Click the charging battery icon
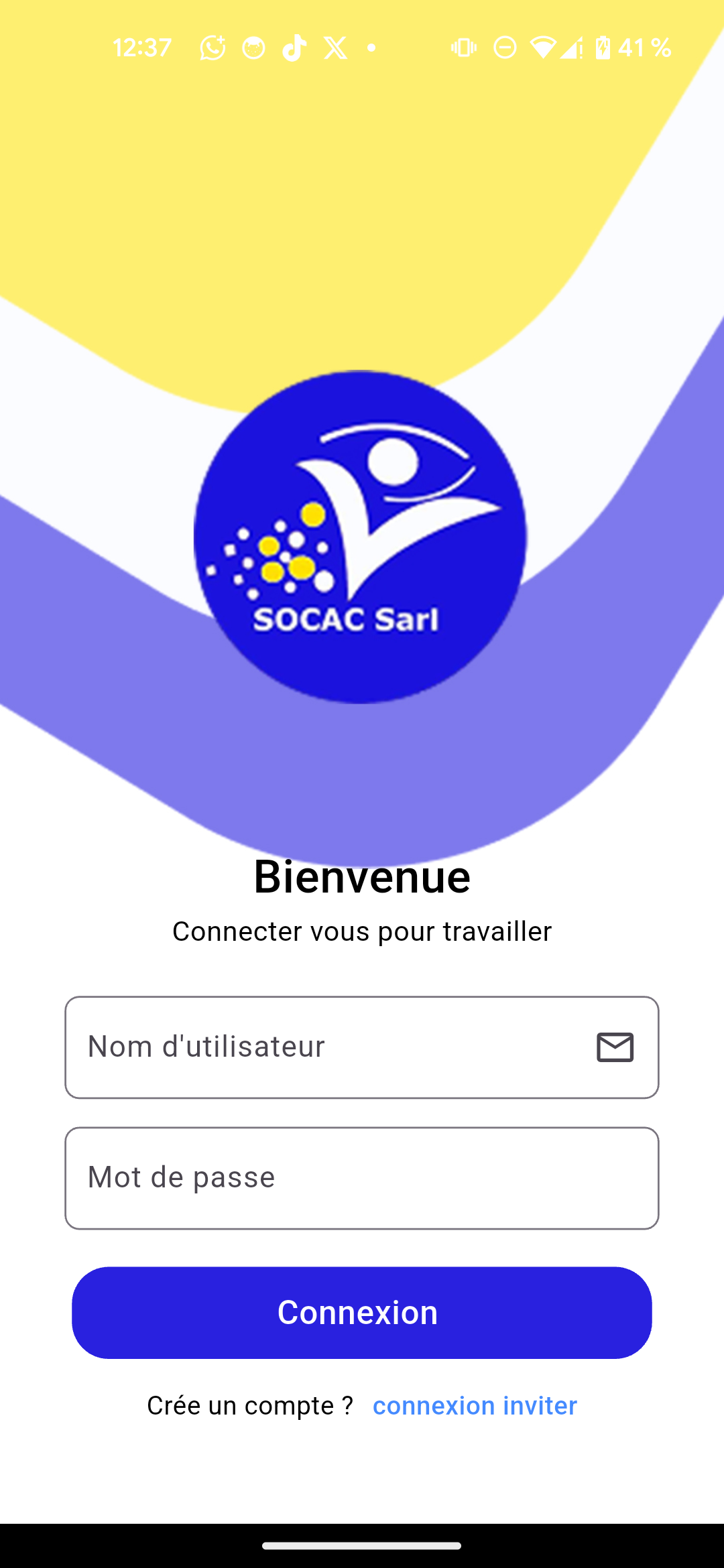 coord(603,47)
